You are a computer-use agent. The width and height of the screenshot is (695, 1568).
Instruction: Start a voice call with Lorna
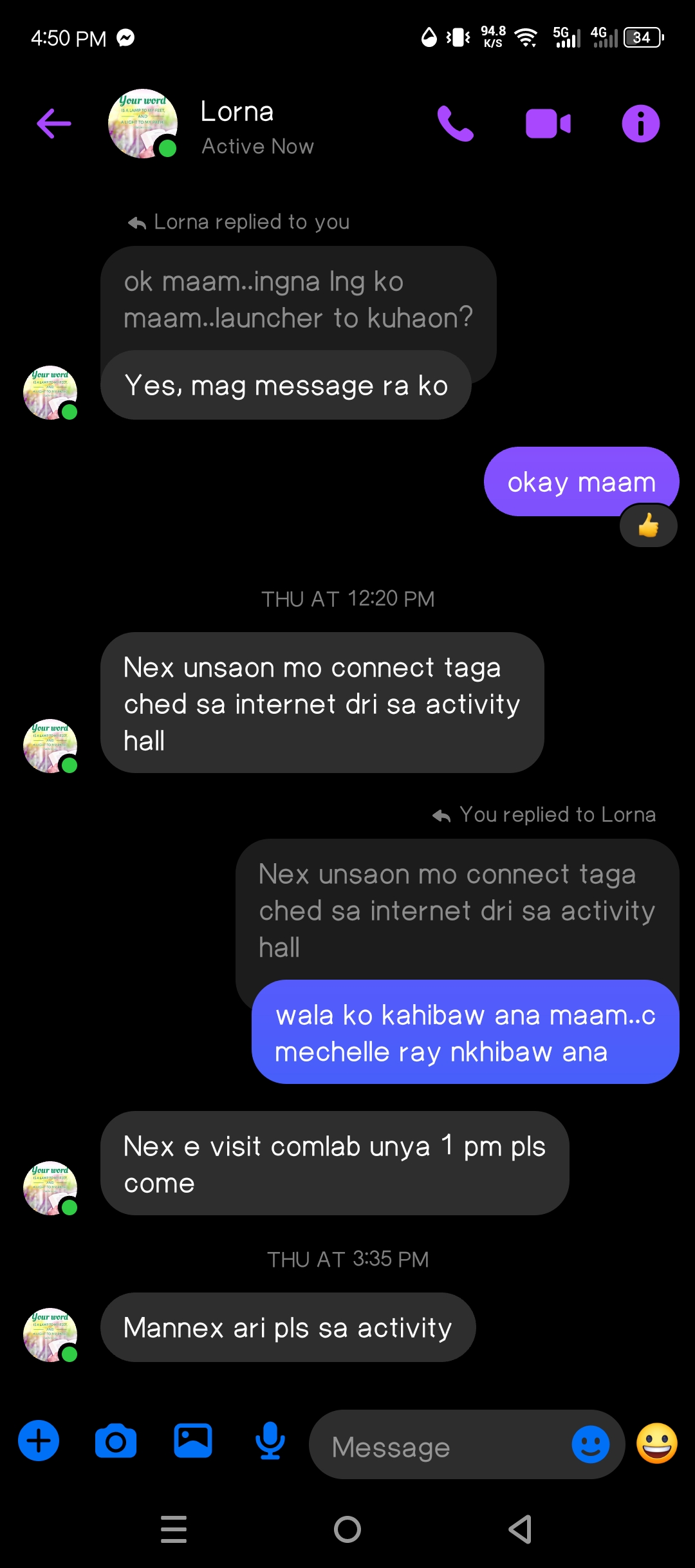tap(456, 124)
